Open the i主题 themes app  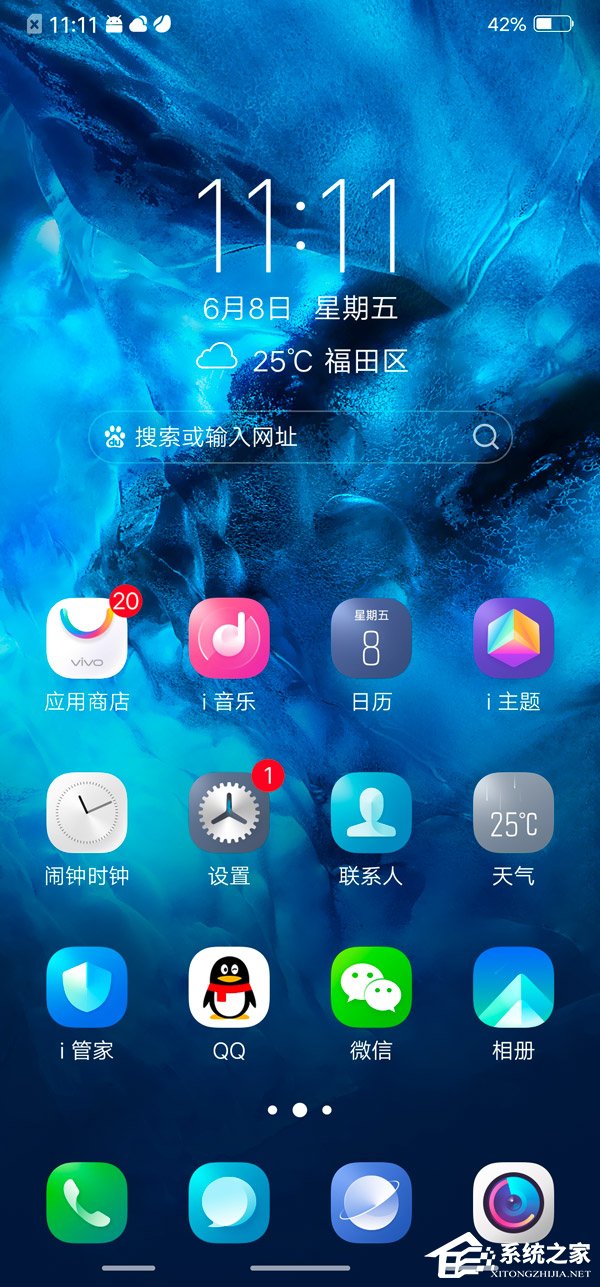pyautogui.click(x=513, y=639)
